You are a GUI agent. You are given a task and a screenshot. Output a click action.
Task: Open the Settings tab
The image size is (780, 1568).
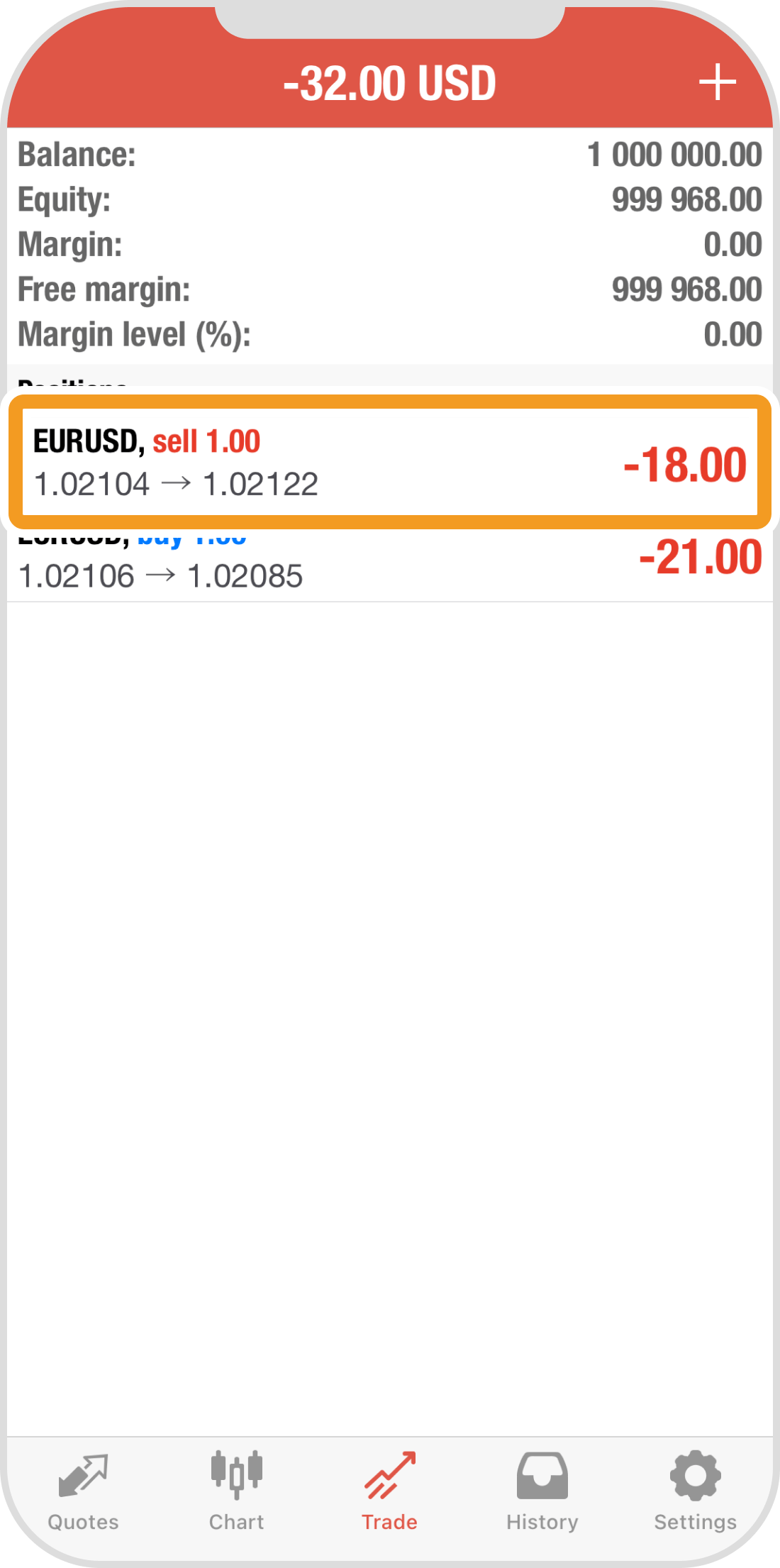tap(695, 1491)
